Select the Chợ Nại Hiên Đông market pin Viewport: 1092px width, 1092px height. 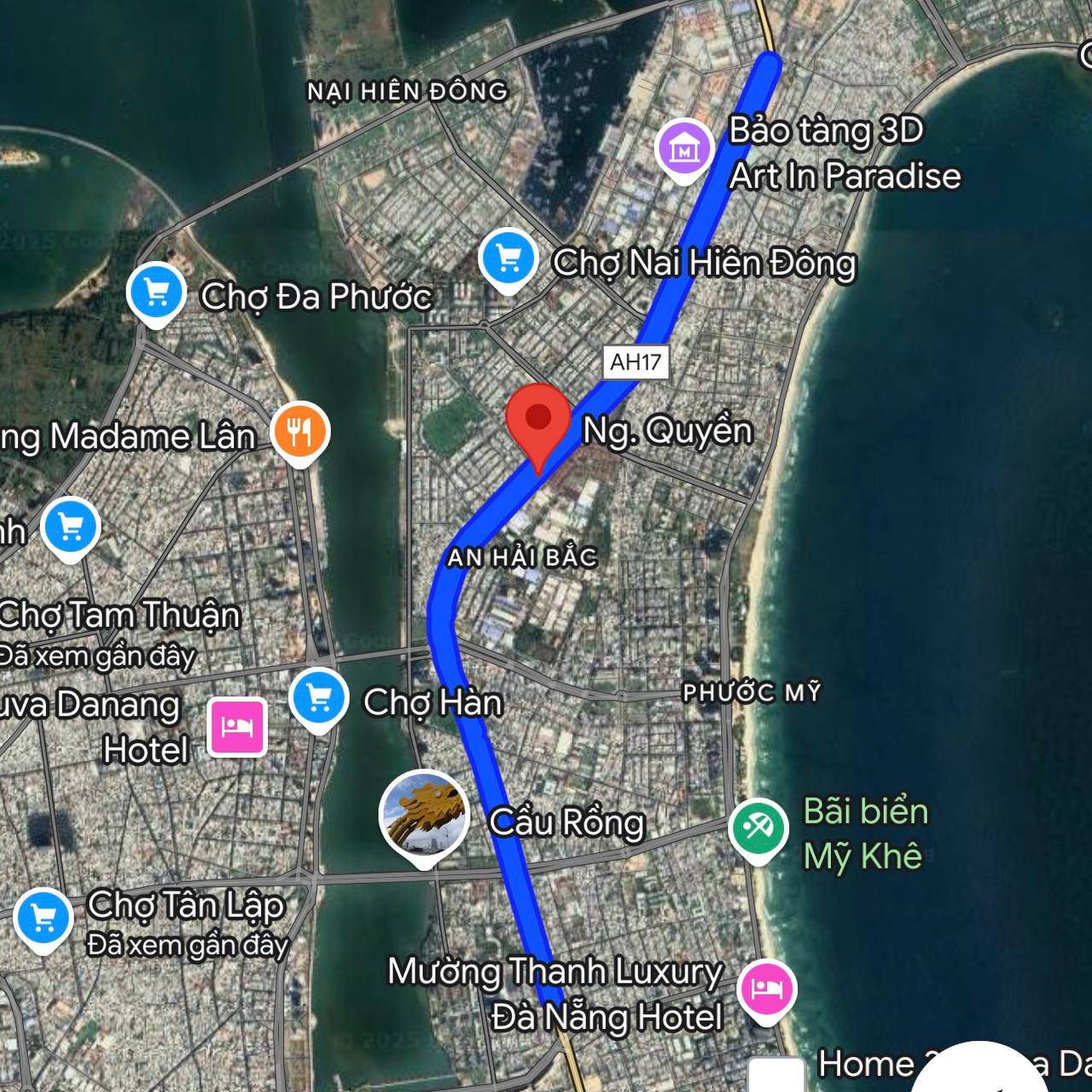tap(508, 258)
